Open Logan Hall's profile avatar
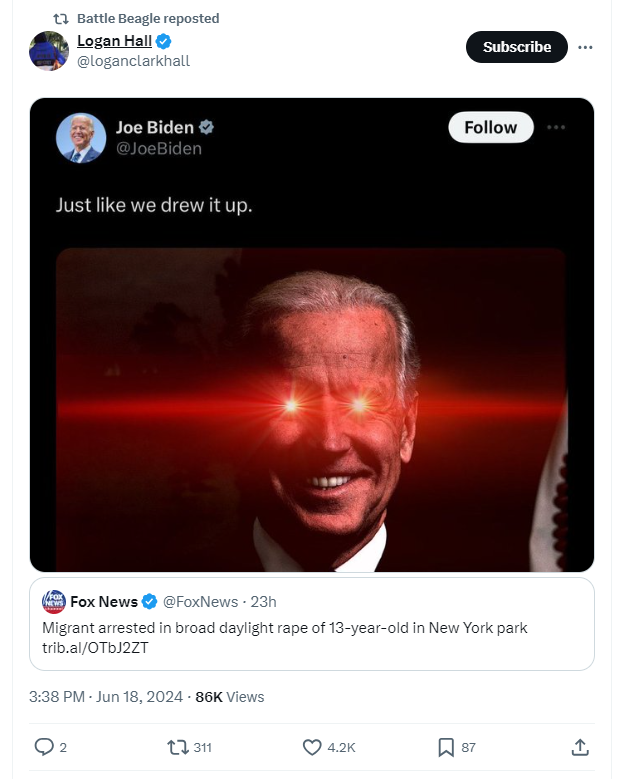 (x=48, y=50)
